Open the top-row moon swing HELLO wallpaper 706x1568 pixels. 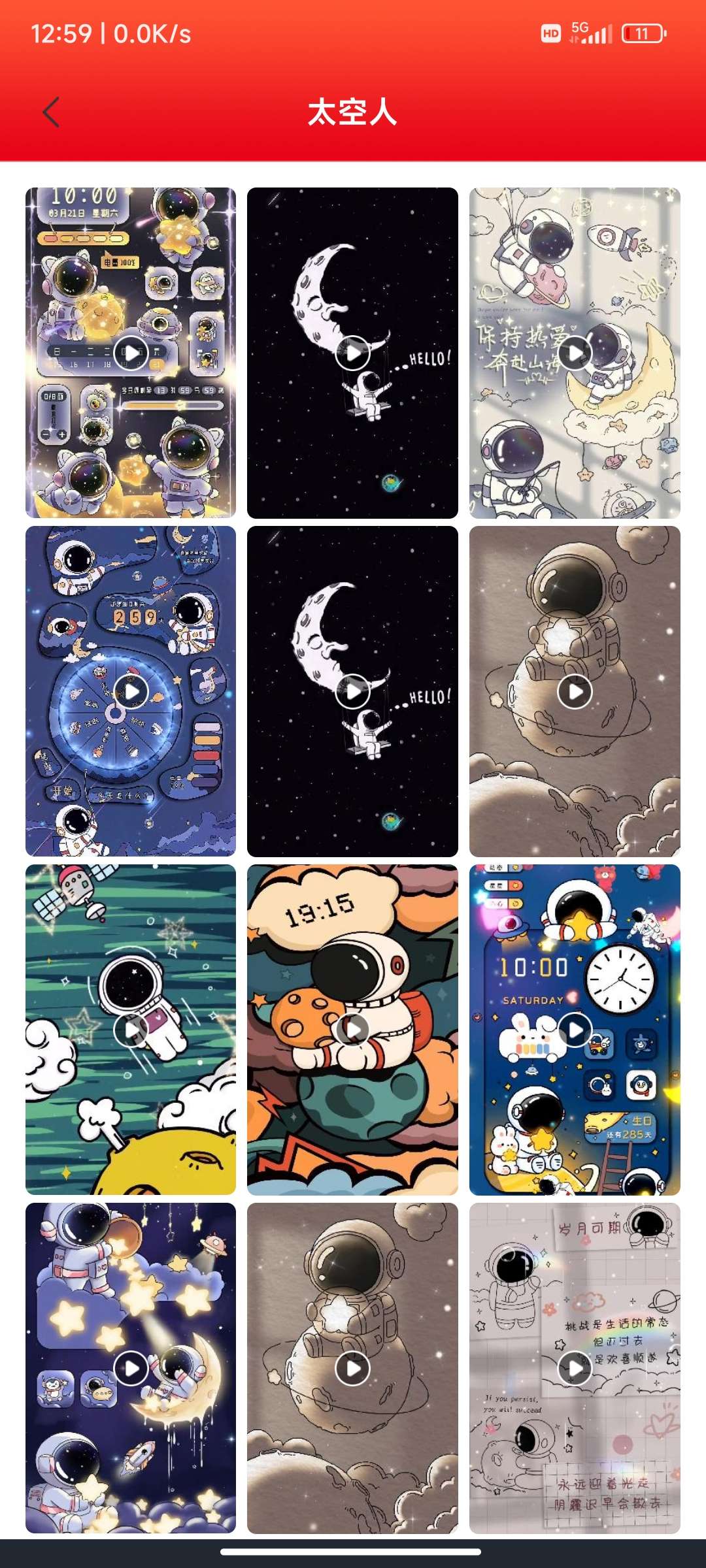352,353
